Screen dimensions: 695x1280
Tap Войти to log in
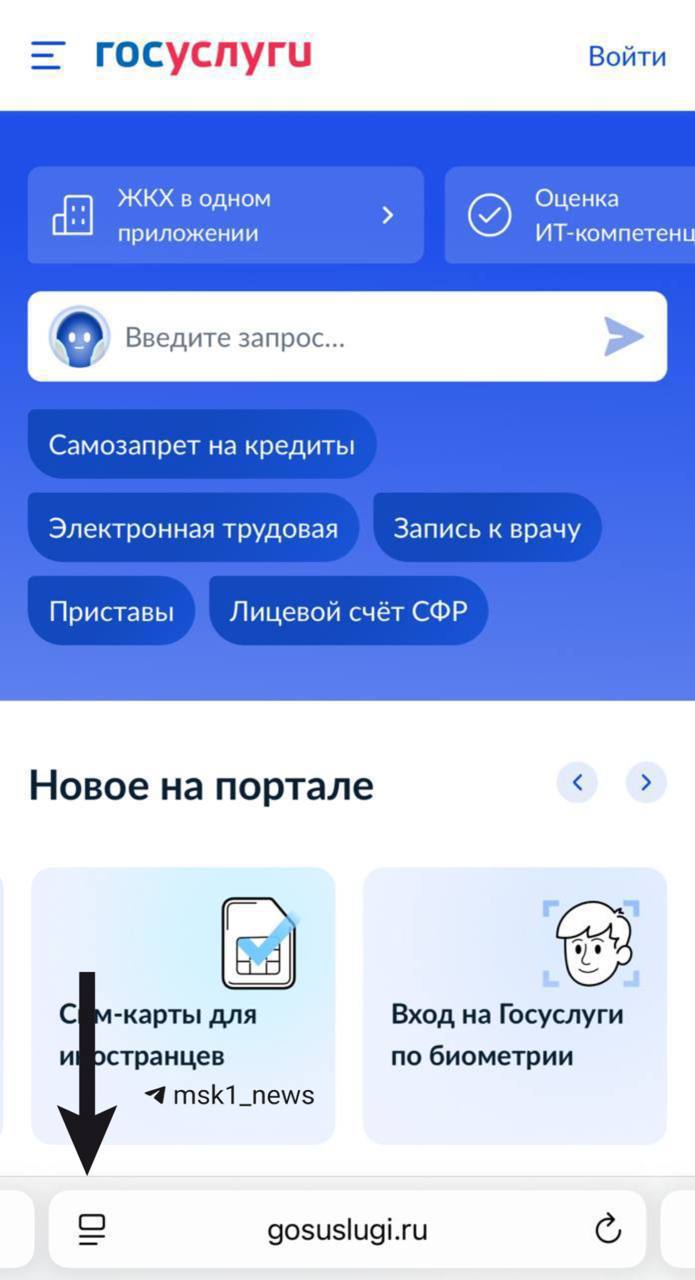pos(626,56)
